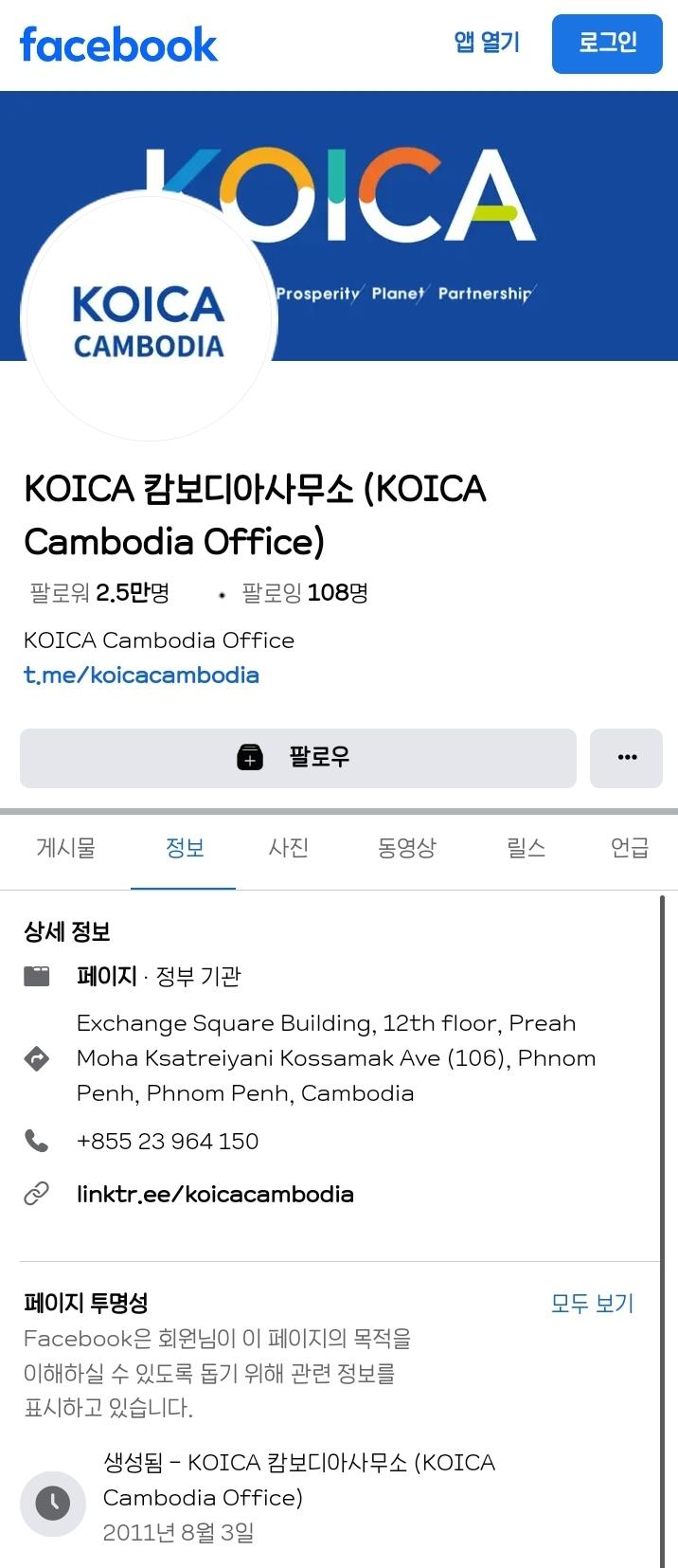Tap 팔로워 2.5만명 followers count

(99, 593)
